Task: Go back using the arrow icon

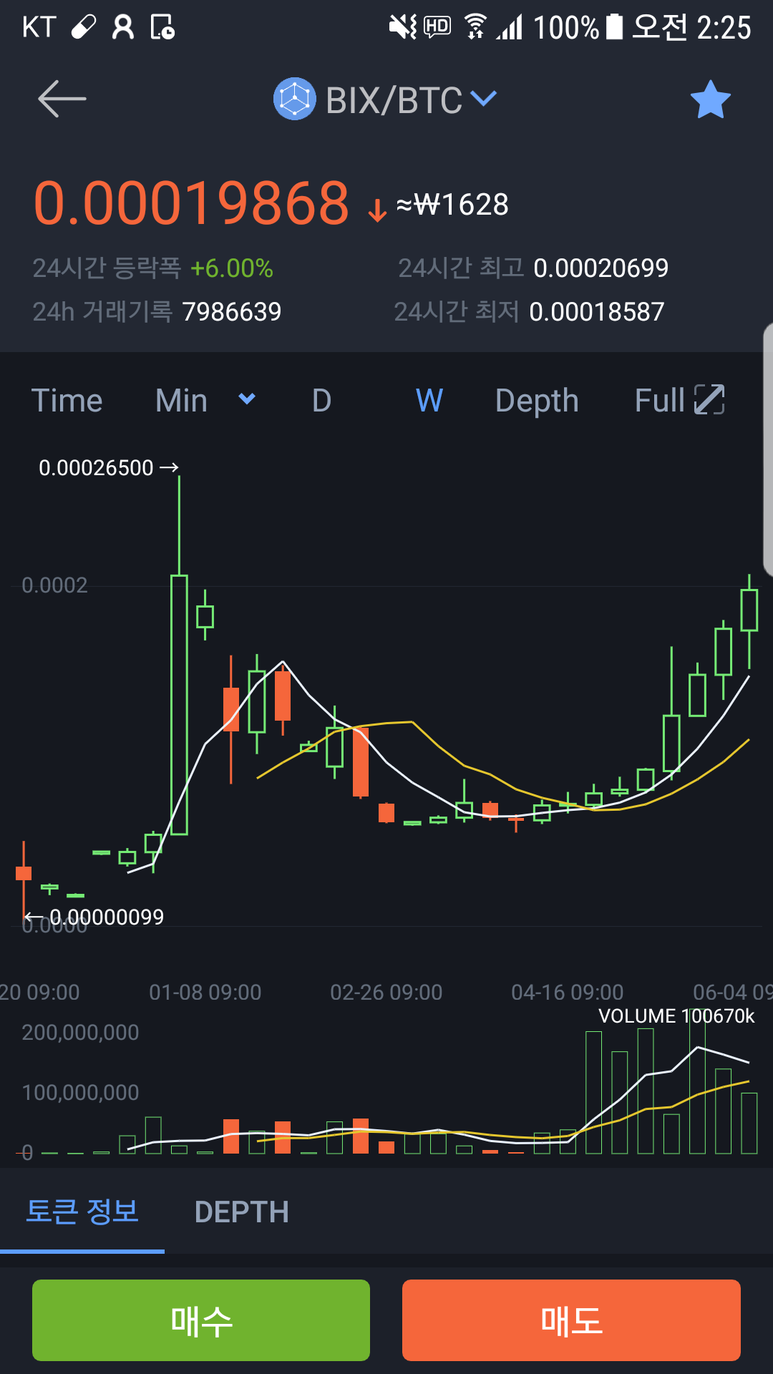Action: click(x=62, y=99)
